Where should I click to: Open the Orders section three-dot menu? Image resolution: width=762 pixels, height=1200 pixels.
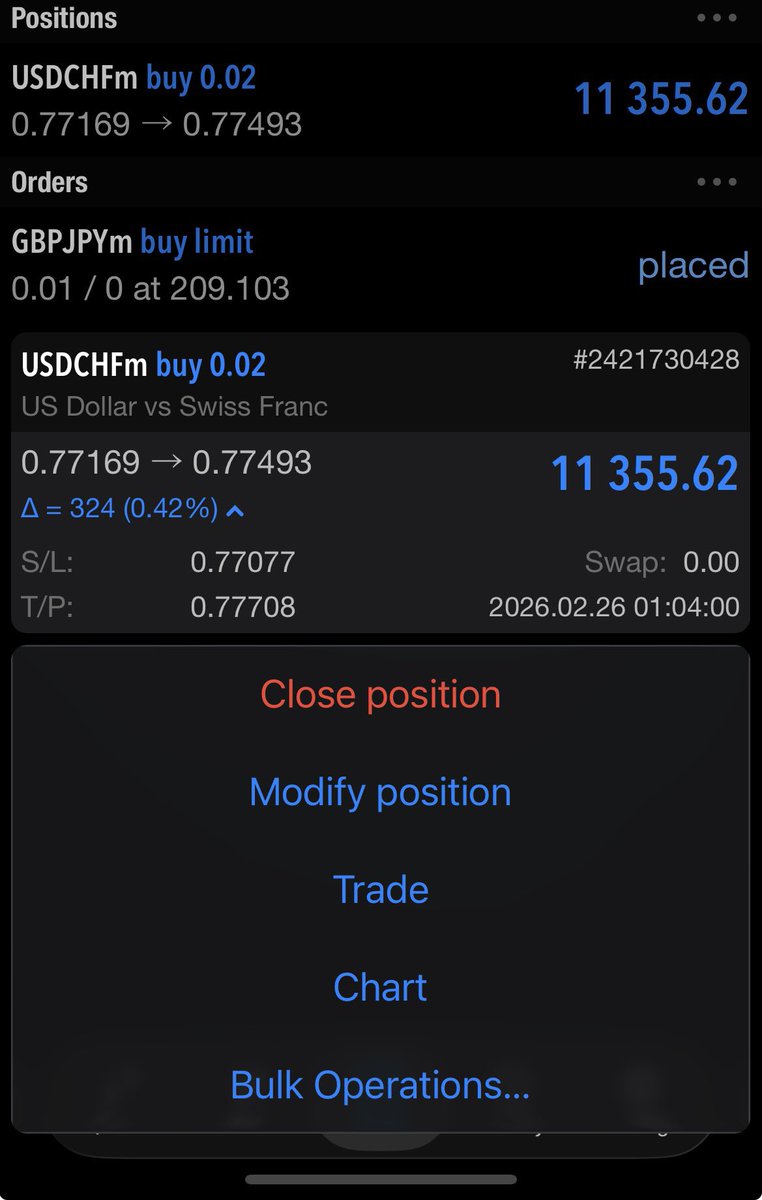pyautogui.click(x=717, y=183)
